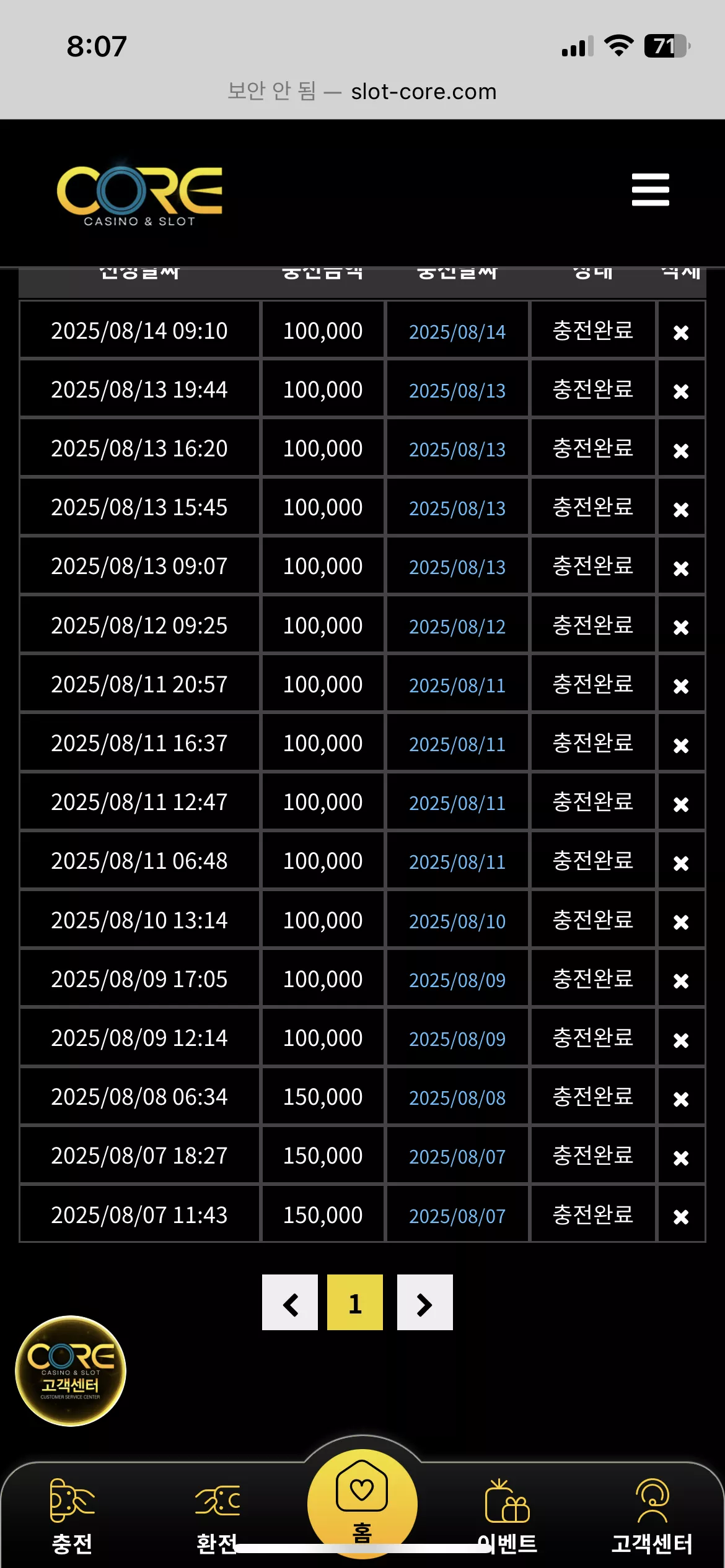Switch to the 충전 tab
The width and height of the screenshot is (725, 1568).
[72, 1517]
